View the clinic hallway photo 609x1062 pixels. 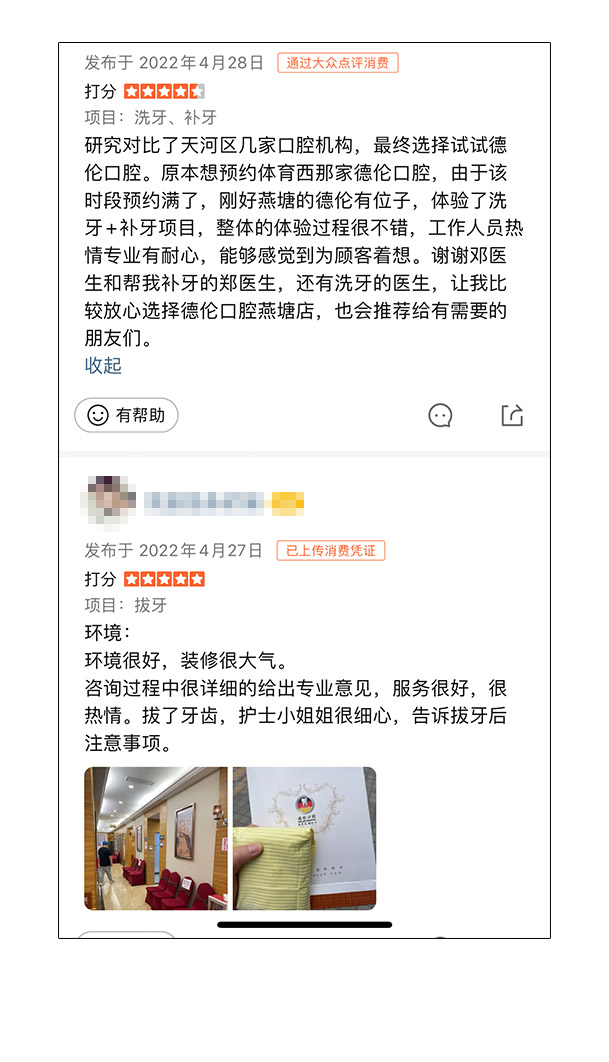click(156, 838)
